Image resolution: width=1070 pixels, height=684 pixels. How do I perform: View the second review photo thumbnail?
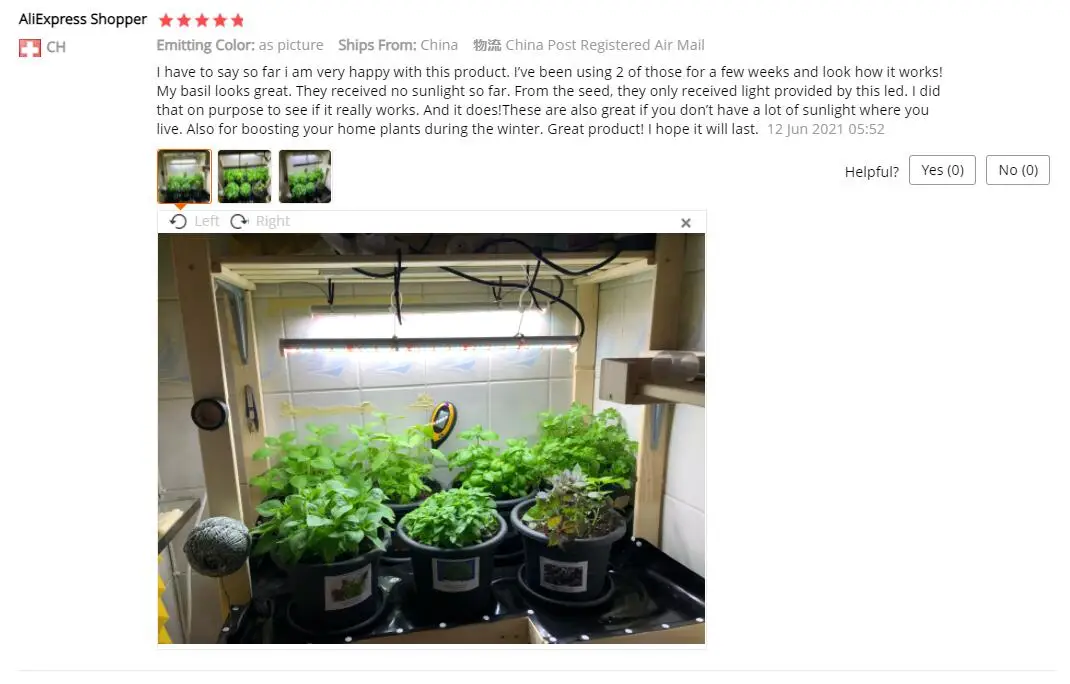[244, 177]
